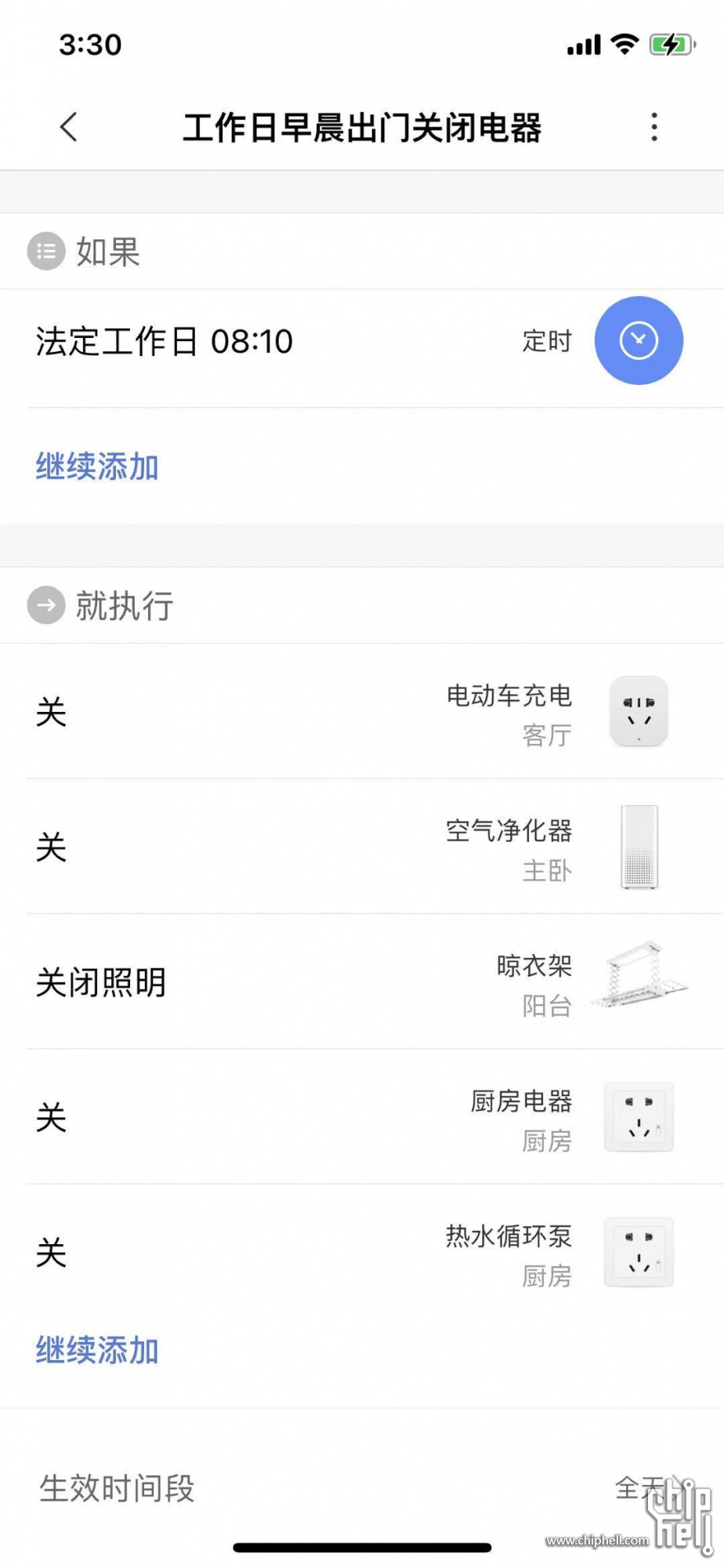Tap 继续添加 below the 就执行 actions
This screenshot has width=724, height=1568.
tap(97, 1350)
